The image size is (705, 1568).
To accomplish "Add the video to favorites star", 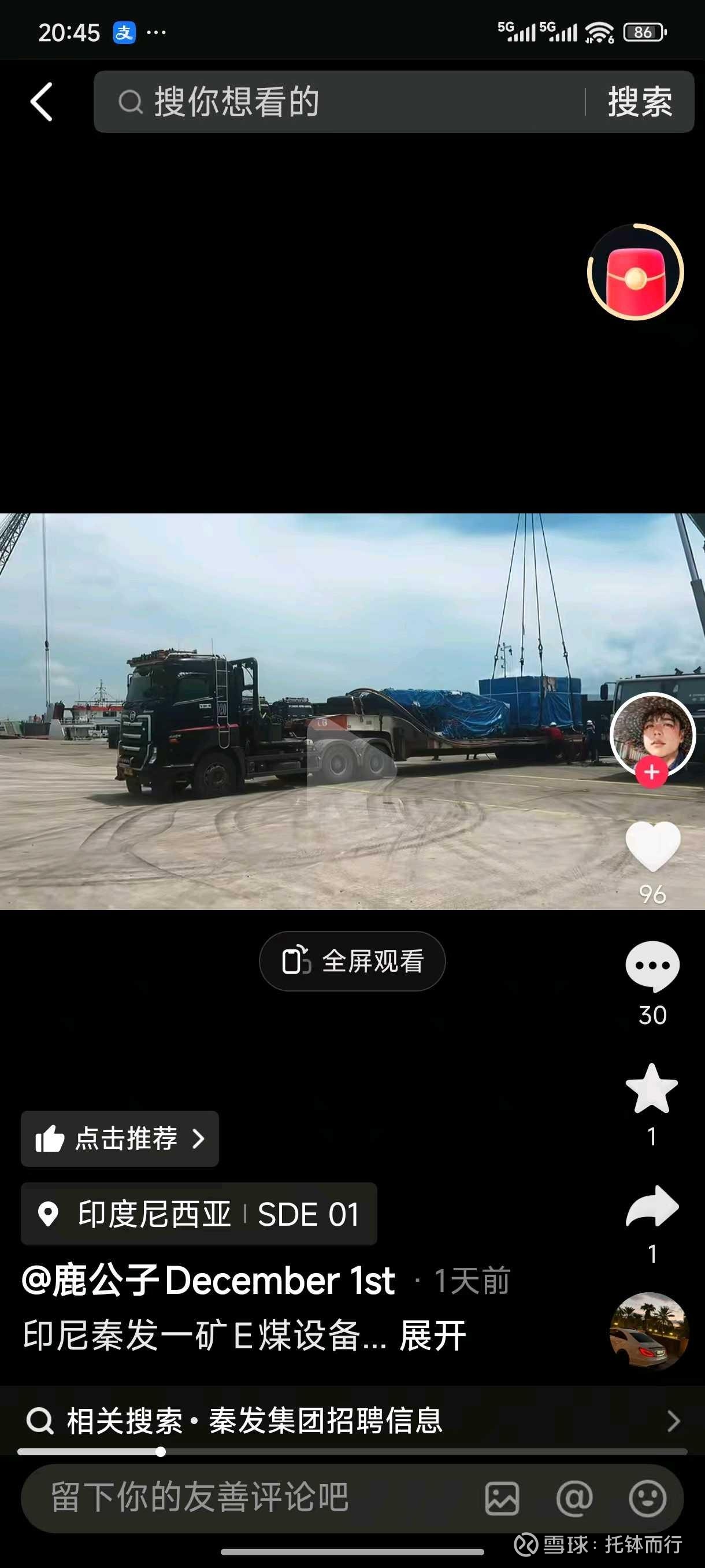I will pos(652,1090).
